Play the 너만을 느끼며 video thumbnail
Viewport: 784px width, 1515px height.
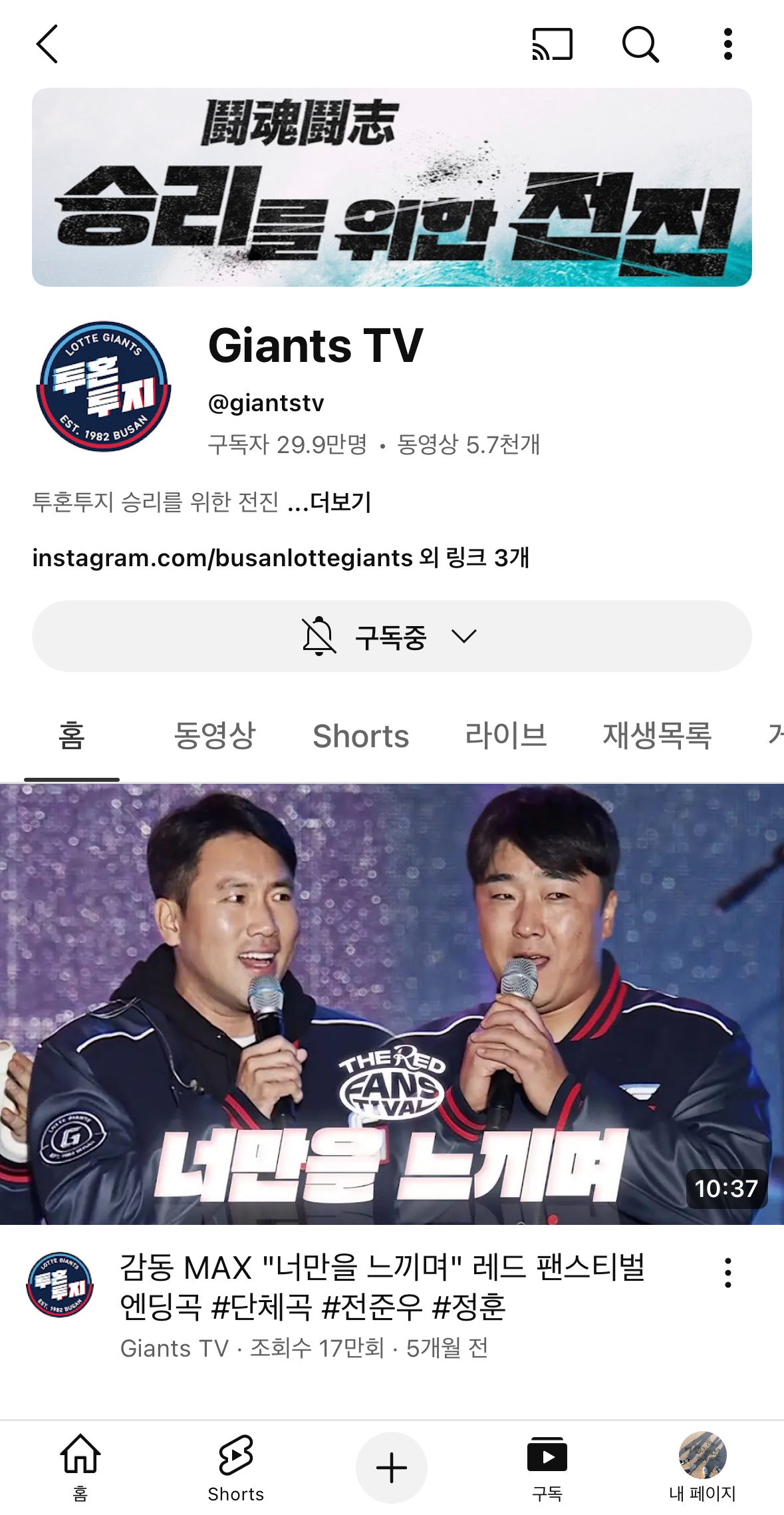pyautogui.click(x=392, y=1003)
